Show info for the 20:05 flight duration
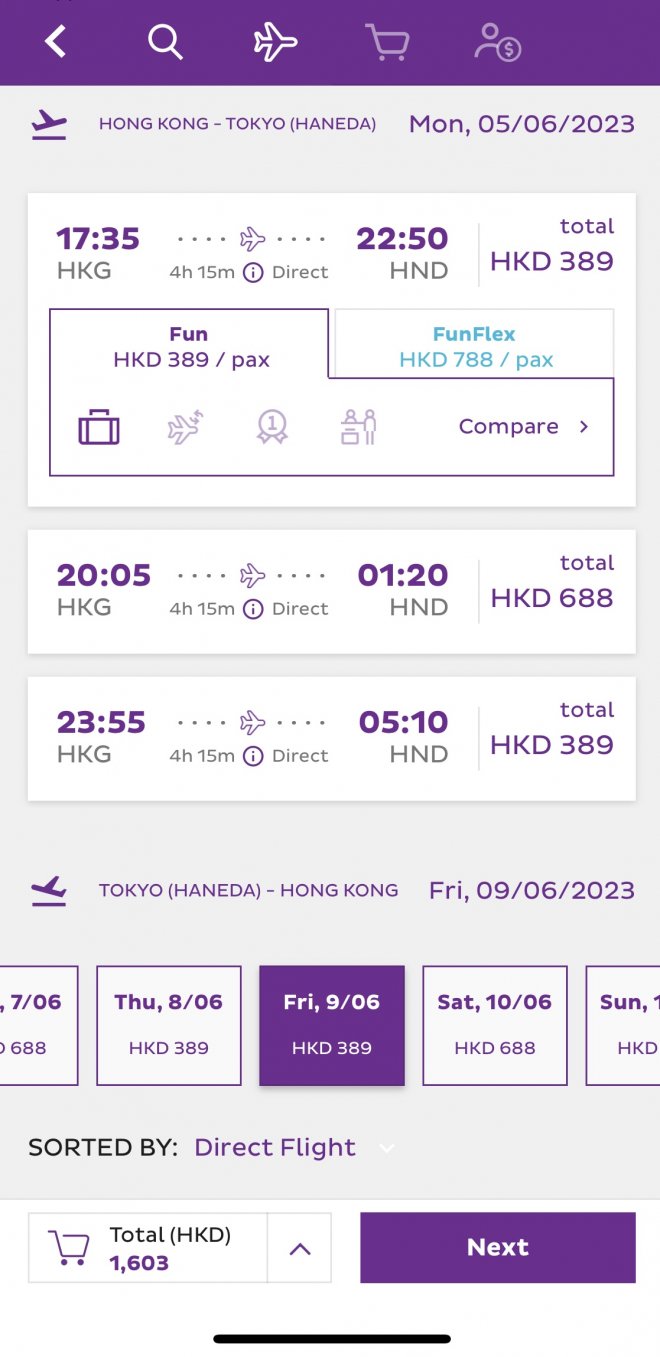 [x=253, y=608]
